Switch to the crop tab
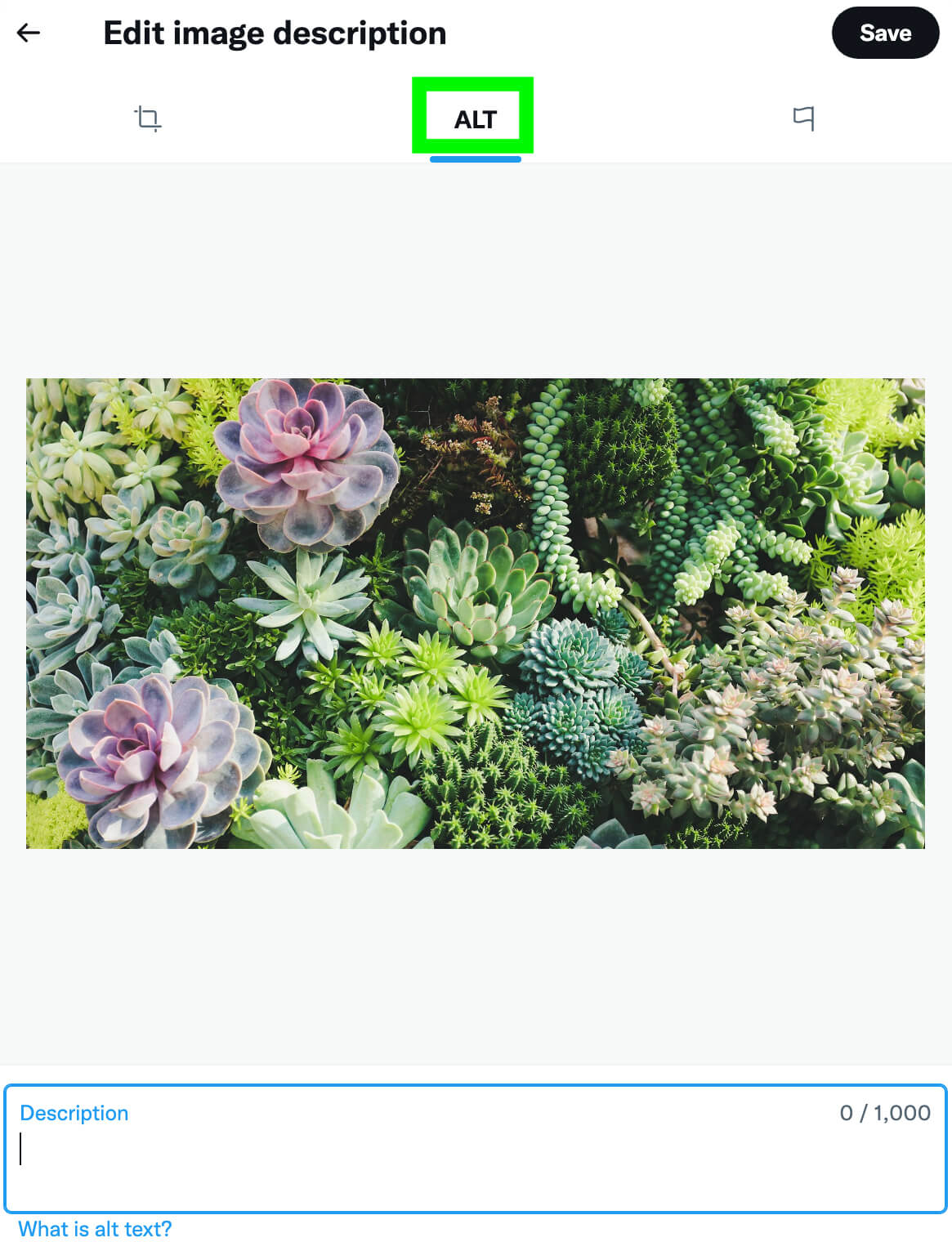This screenshot has width=952, height=1242. coord(148,118)
